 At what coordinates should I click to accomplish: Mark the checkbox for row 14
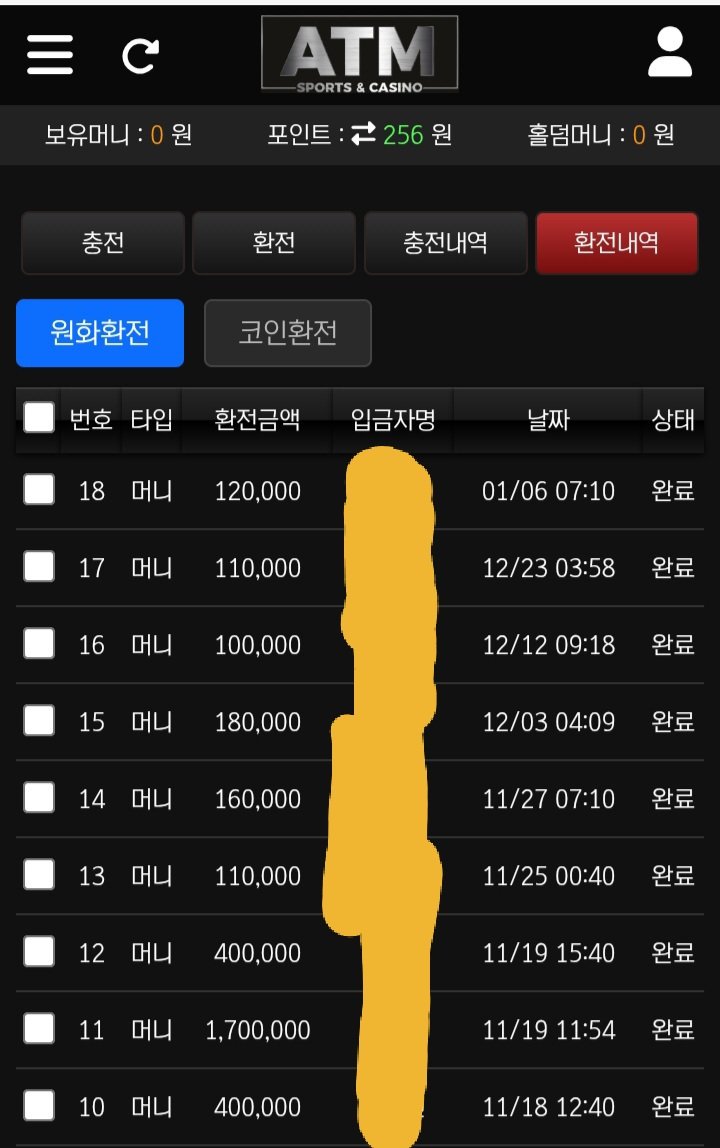pos(39,797)
